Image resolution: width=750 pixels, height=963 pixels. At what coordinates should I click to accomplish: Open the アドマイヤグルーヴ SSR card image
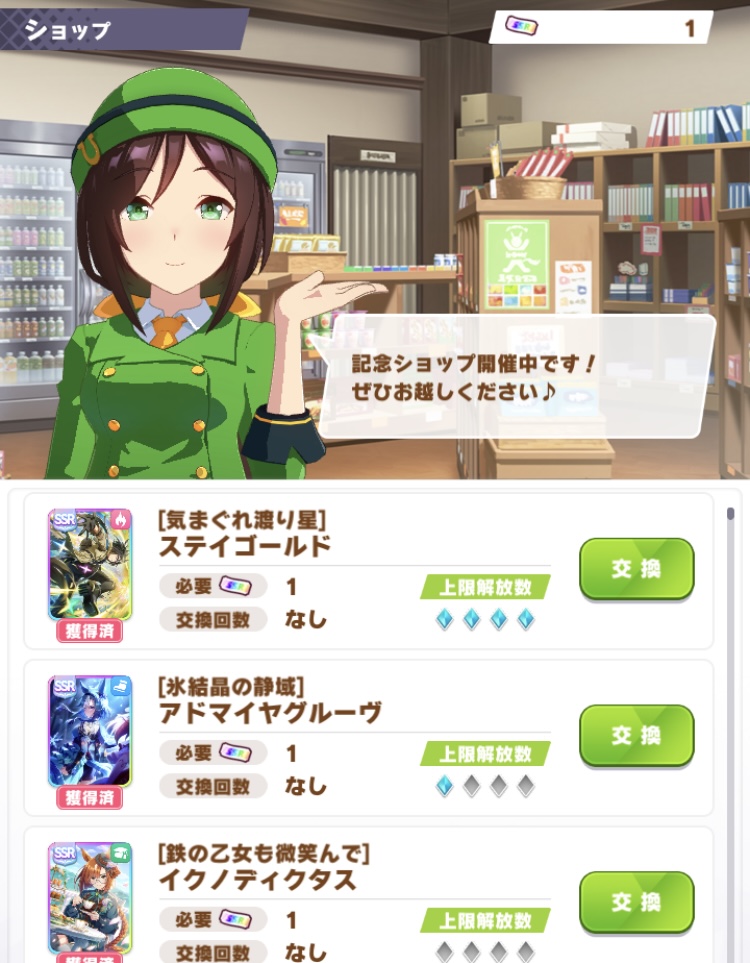(90, 731)
